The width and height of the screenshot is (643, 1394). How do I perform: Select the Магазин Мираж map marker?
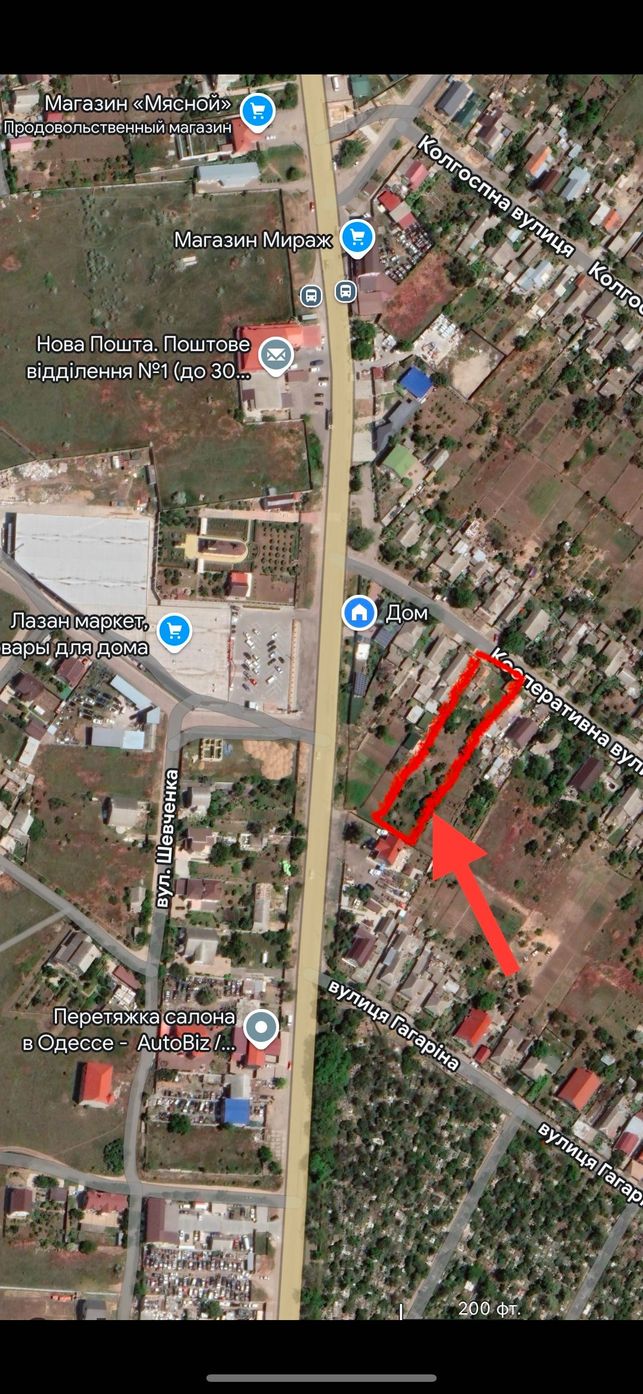click(357, 238)
